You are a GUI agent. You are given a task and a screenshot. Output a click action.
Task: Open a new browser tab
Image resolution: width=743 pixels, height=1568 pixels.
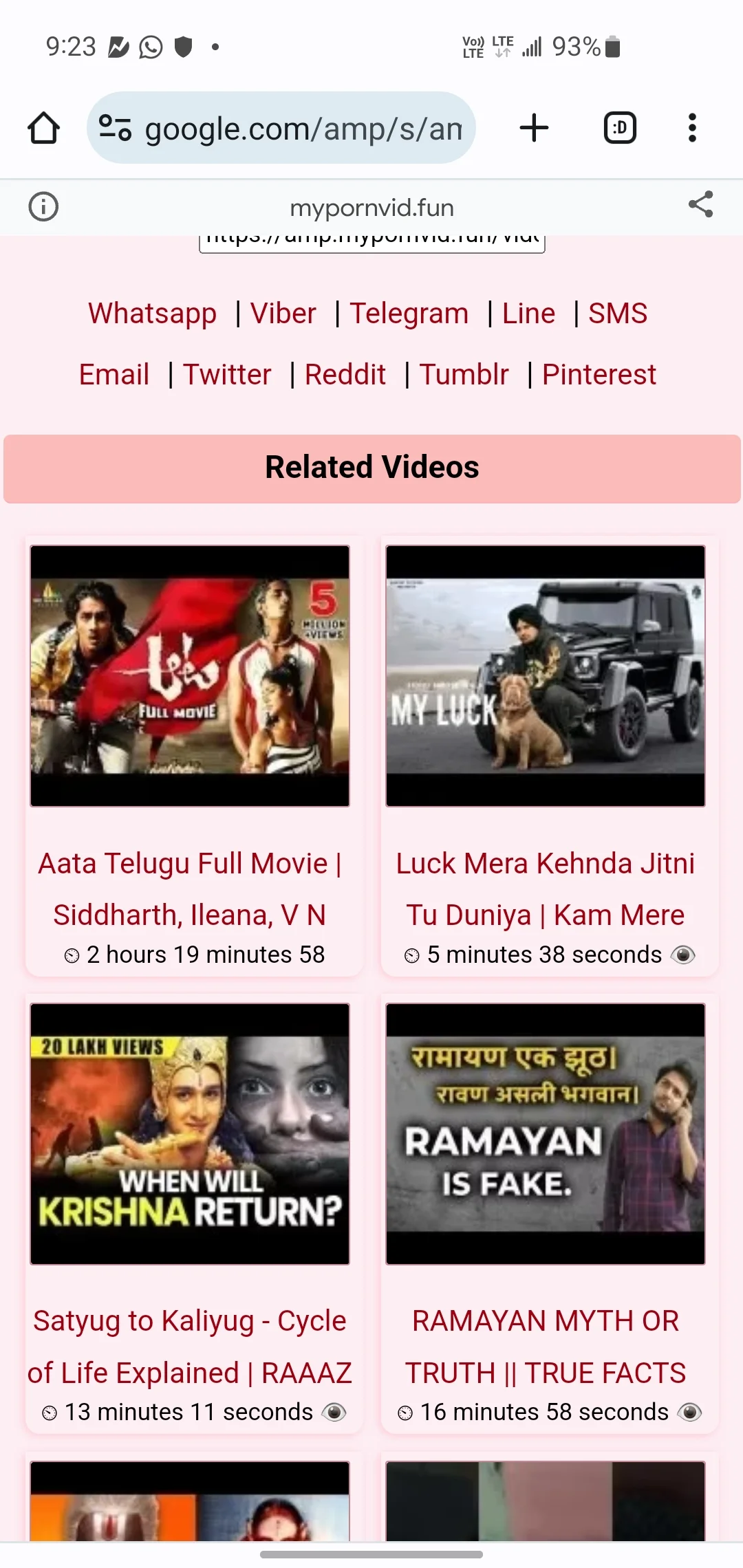[534, 128]
